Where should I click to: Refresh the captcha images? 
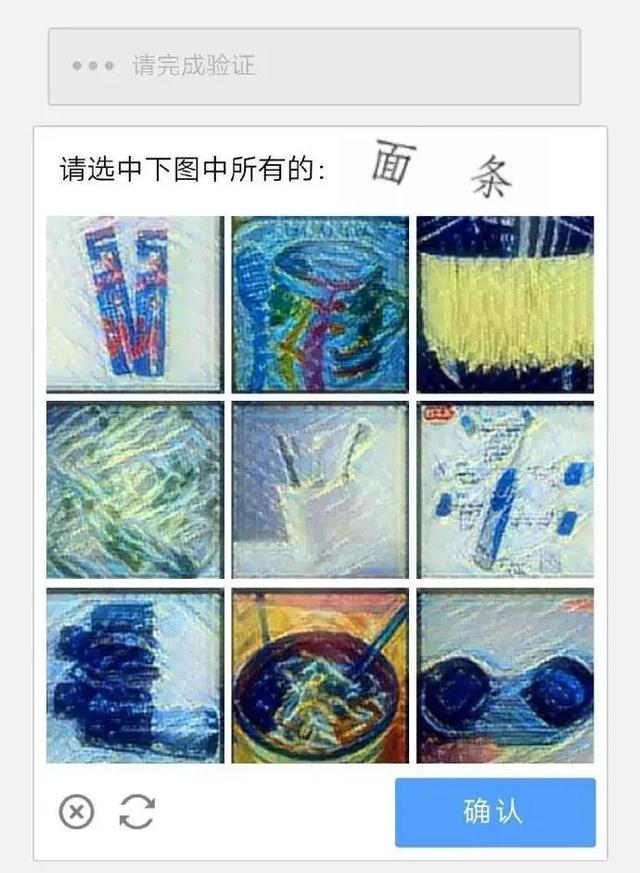pyautogui.click(x=137, y=812)
